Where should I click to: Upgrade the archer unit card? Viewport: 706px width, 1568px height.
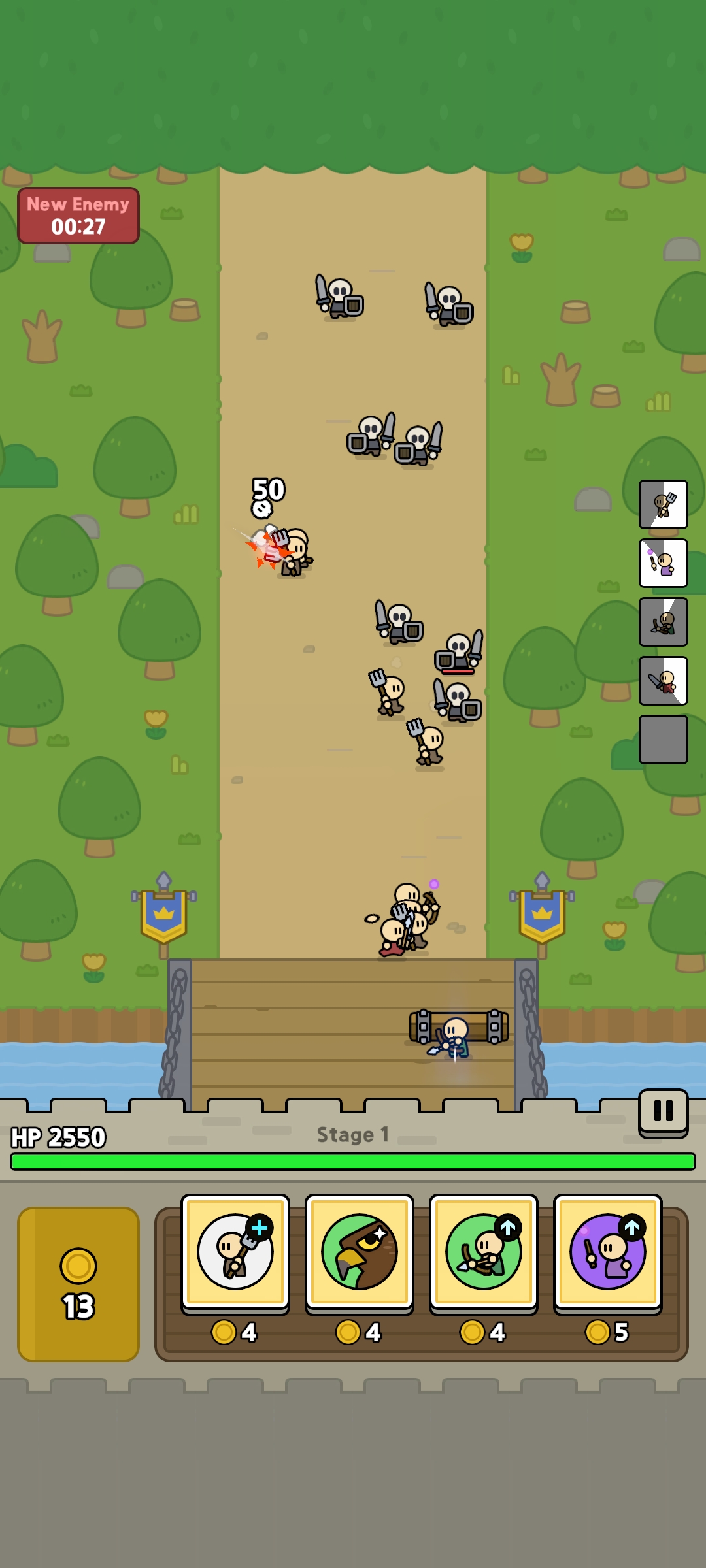[x=483, y=1252]
